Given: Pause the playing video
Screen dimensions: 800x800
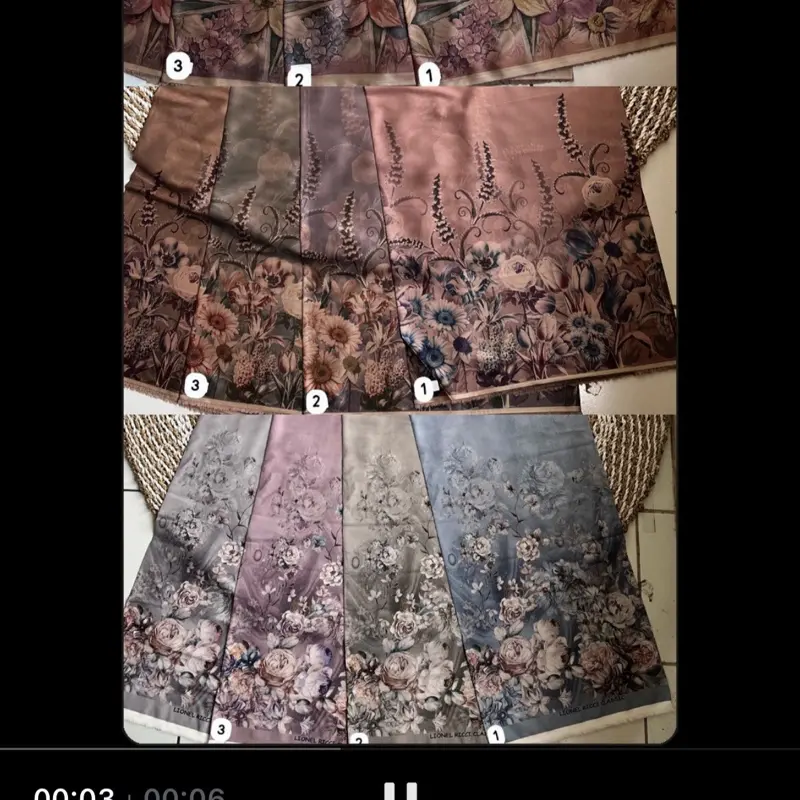Looking at the screenshot, I should point(400,792).
